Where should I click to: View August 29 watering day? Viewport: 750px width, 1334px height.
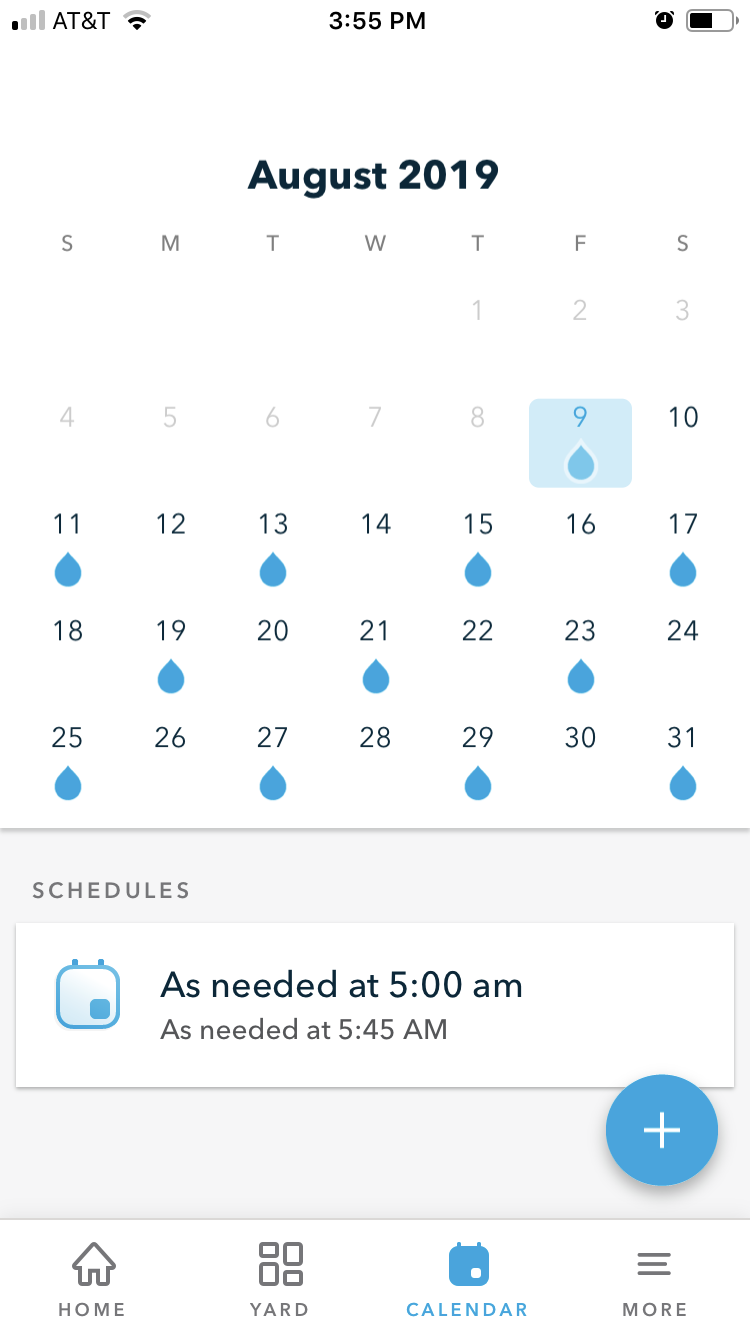click(478, 763)
